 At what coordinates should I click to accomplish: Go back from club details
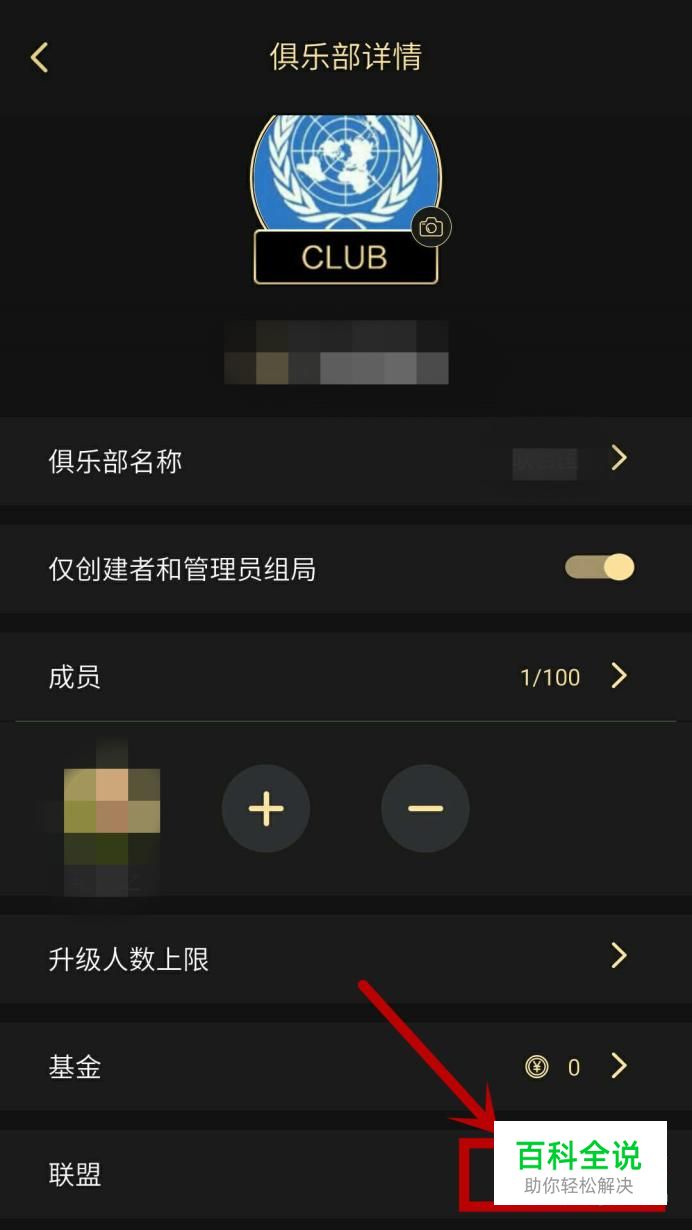click(x=40, y=57)
